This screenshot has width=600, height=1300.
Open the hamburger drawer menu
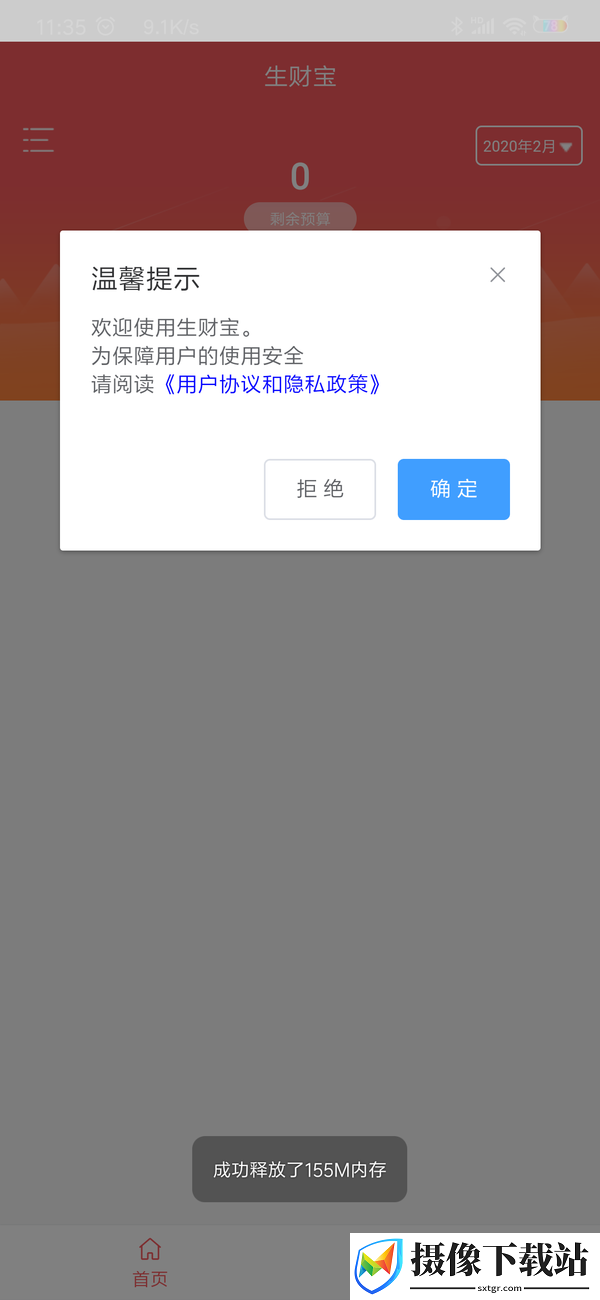click(x=38, y=140)
